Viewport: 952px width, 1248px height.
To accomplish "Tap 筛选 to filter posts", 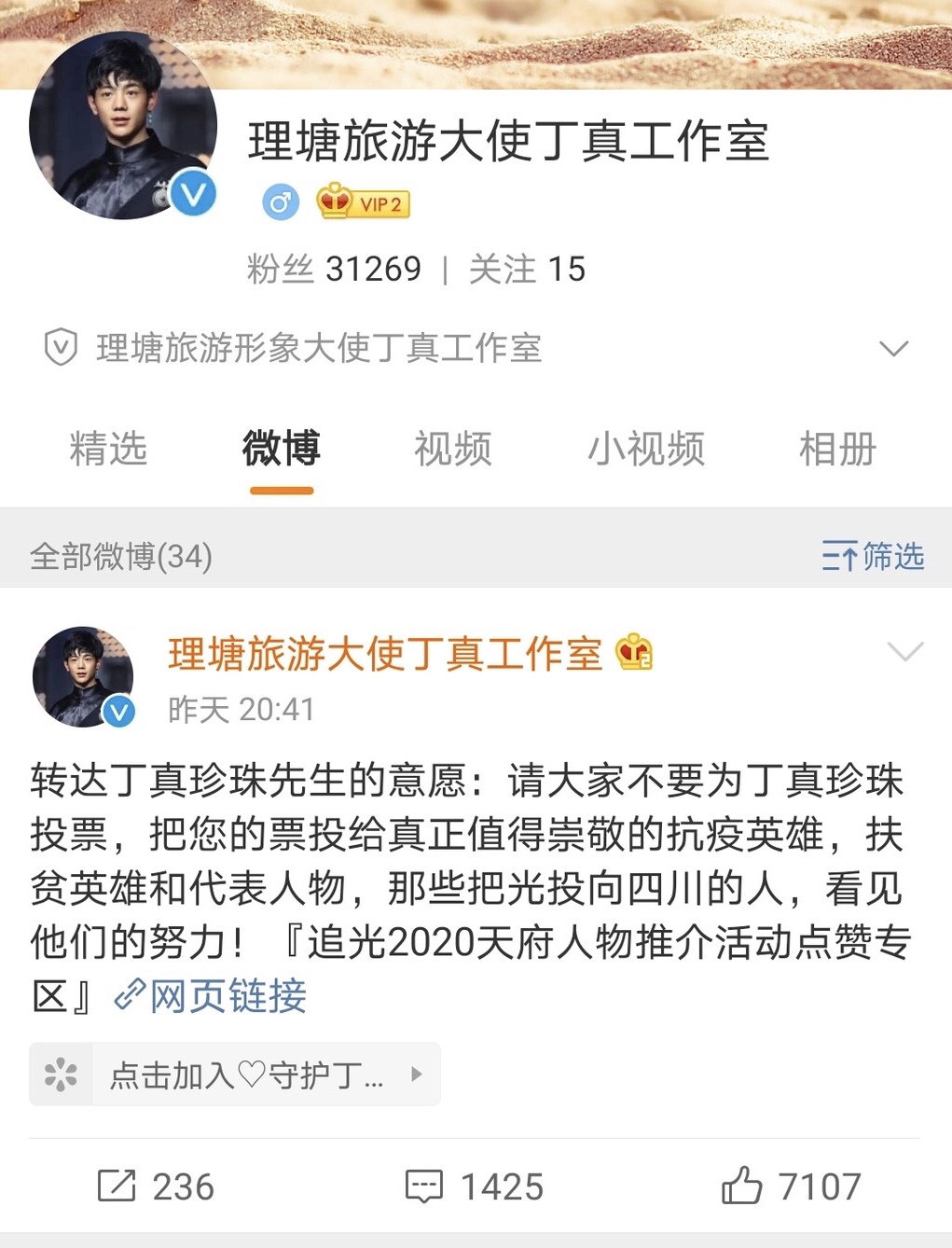I will coord(873,557).
